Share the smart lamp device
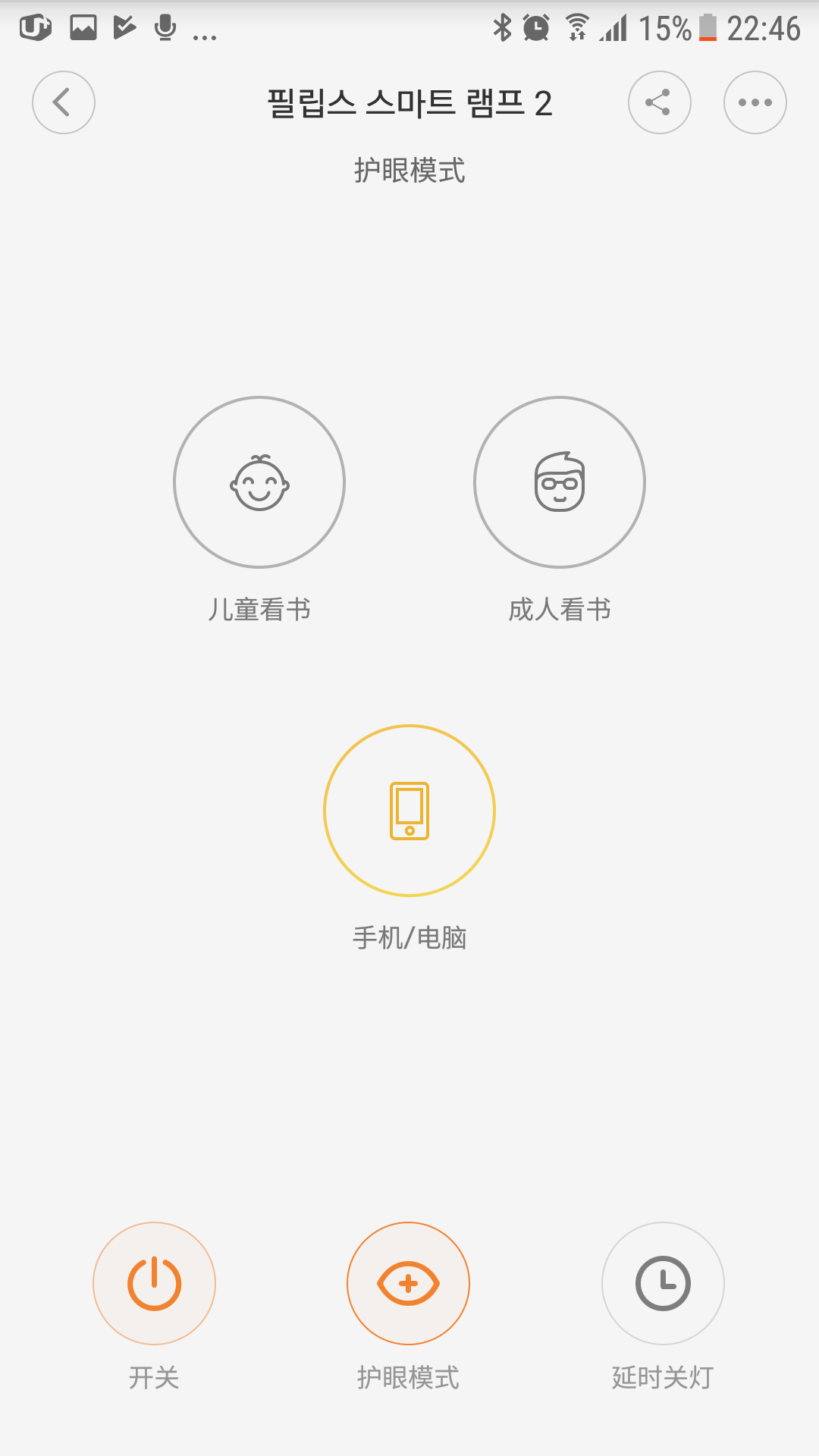 (x=659, y=102)
